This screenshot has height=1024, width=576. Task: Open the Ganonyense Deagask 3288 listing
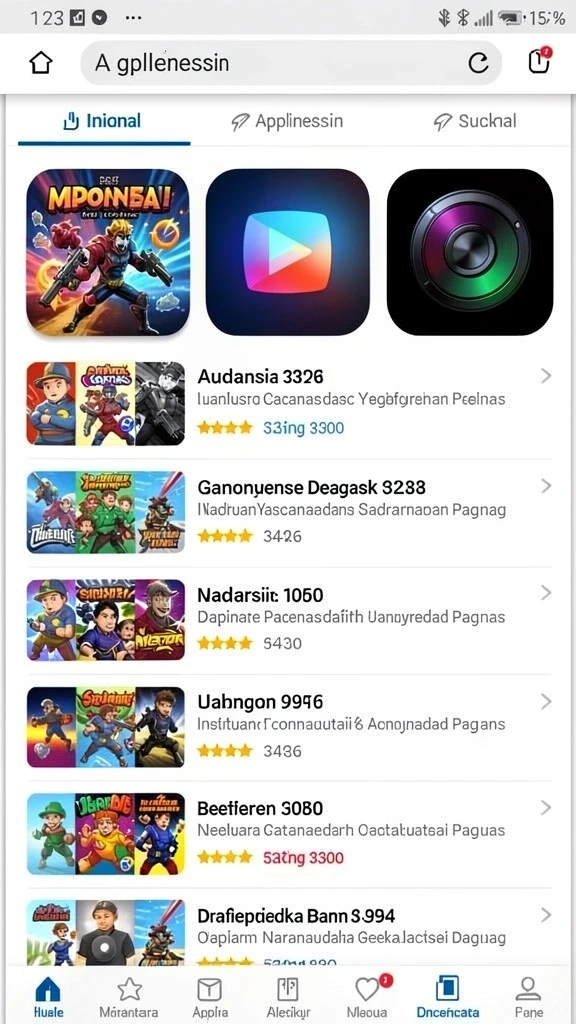pos(289,512)
